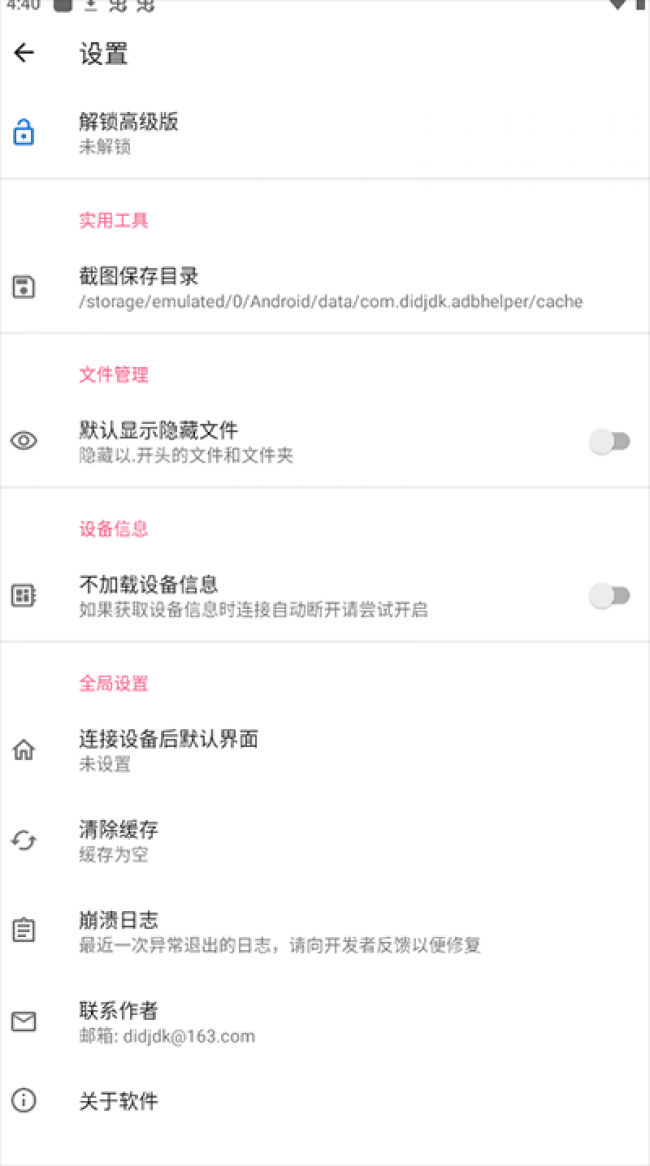The height and width of the screenshot is (1166, 650).
Task: Go back using the arrow beside 设置
Action: 24,53
